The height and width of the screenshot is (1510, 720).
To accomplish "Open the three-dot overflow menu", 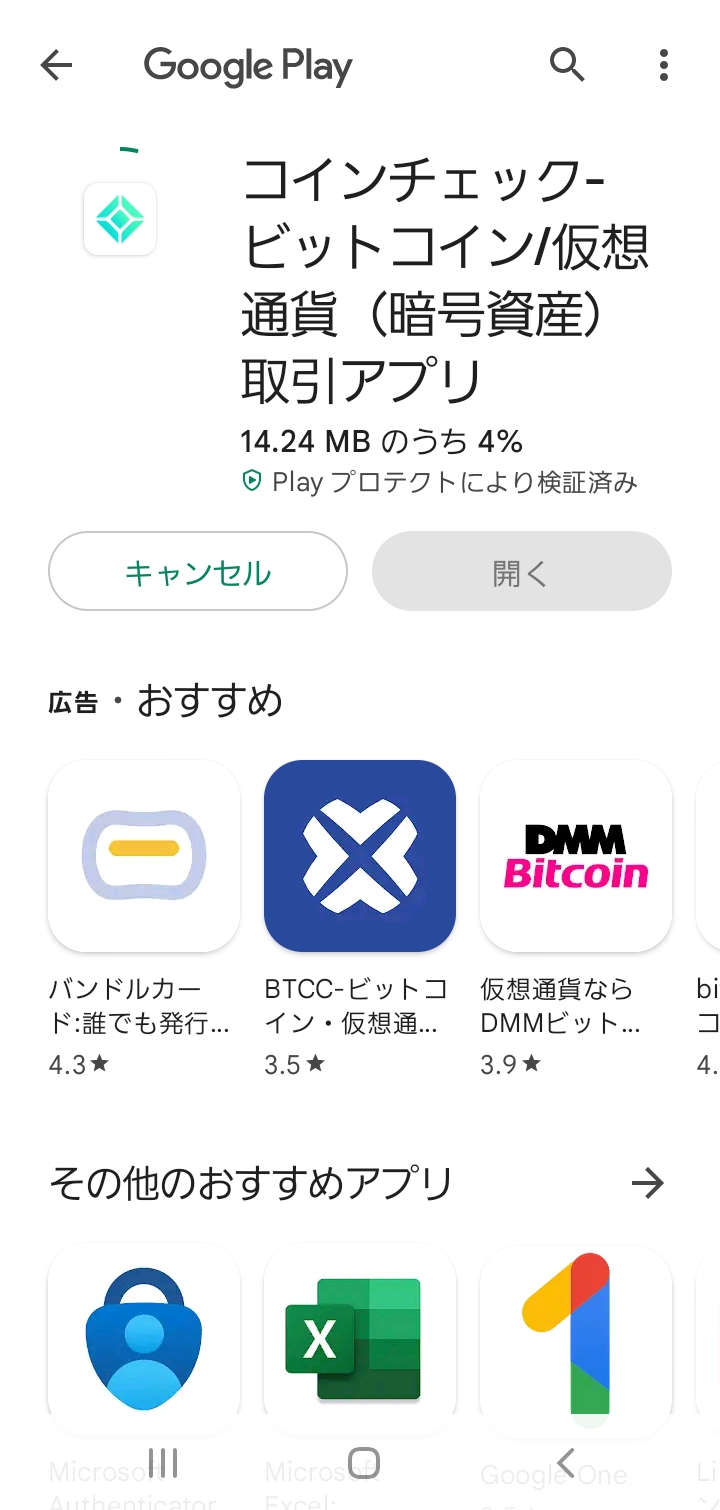I will pos(663,65).
